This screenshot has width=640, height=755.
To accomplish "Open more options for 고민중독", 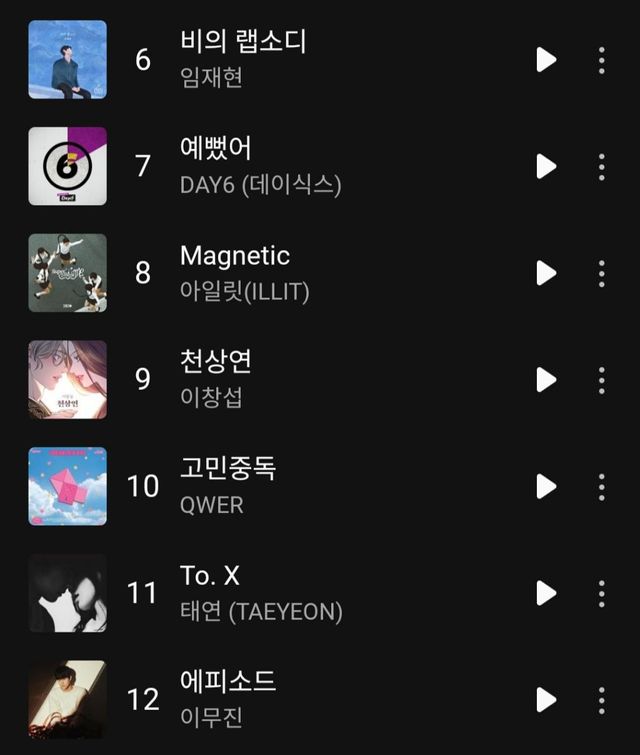I will (x=601, y=486).
